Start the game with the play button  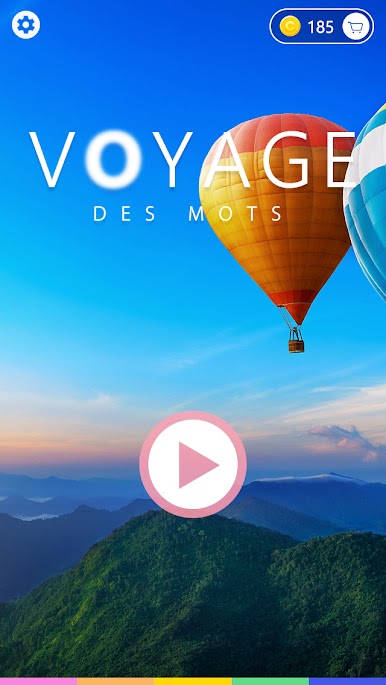(193, 464)
